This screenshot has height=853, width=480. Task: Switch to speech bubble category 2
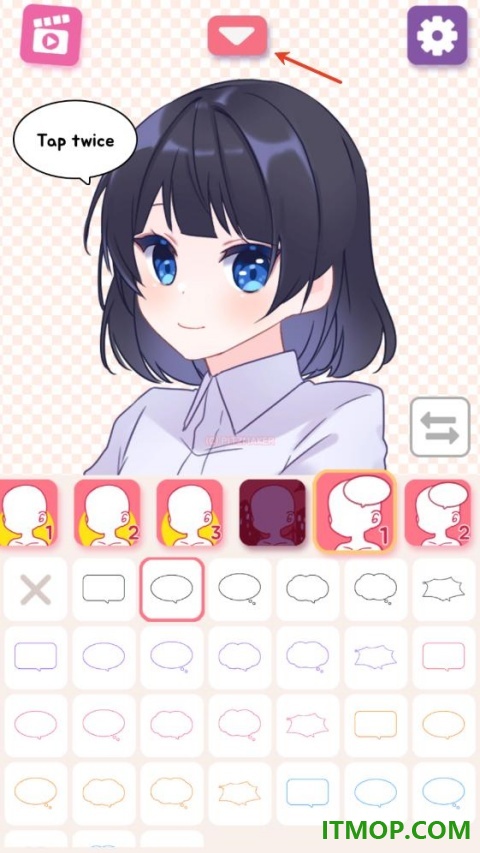[438, 512]
